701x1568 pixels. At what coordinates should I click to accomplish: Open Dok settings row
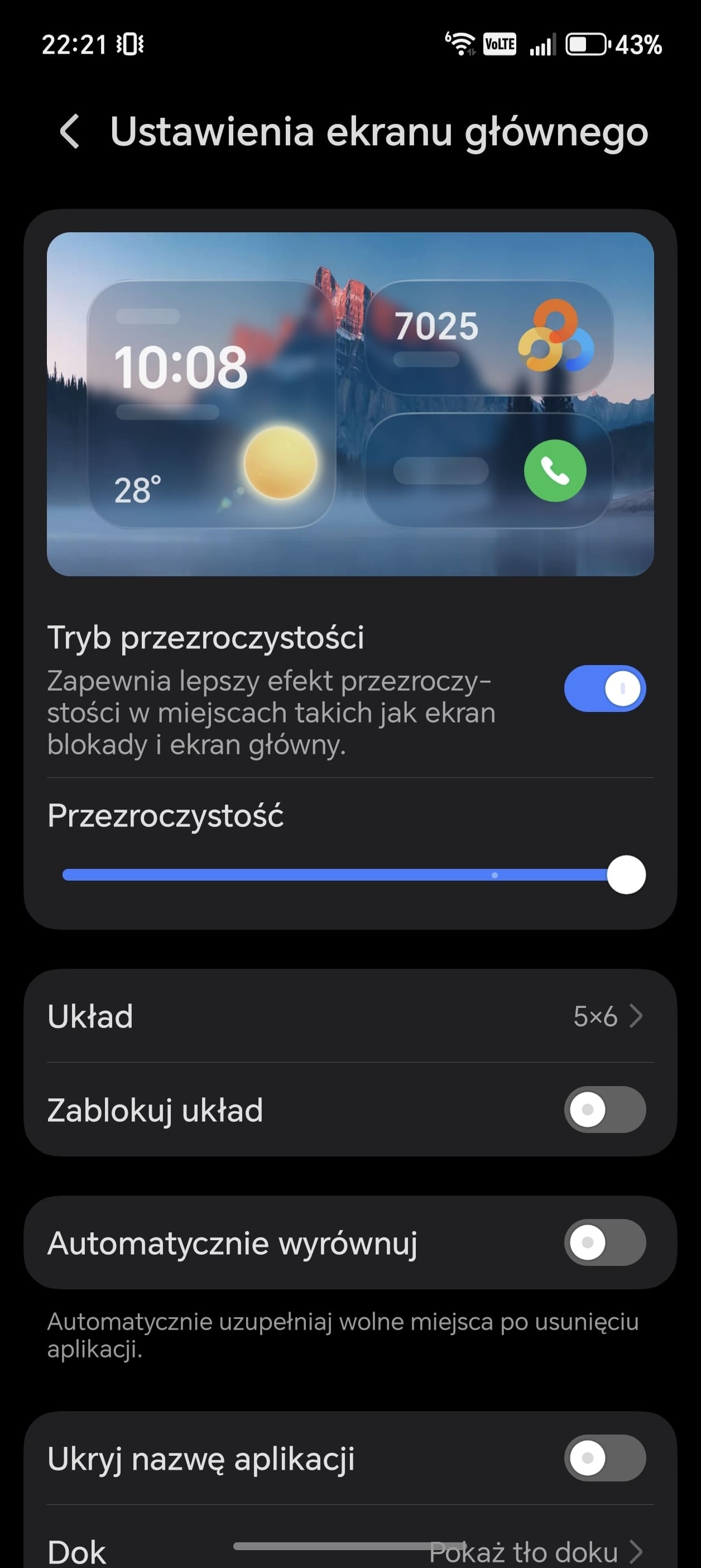(350, 1550)
